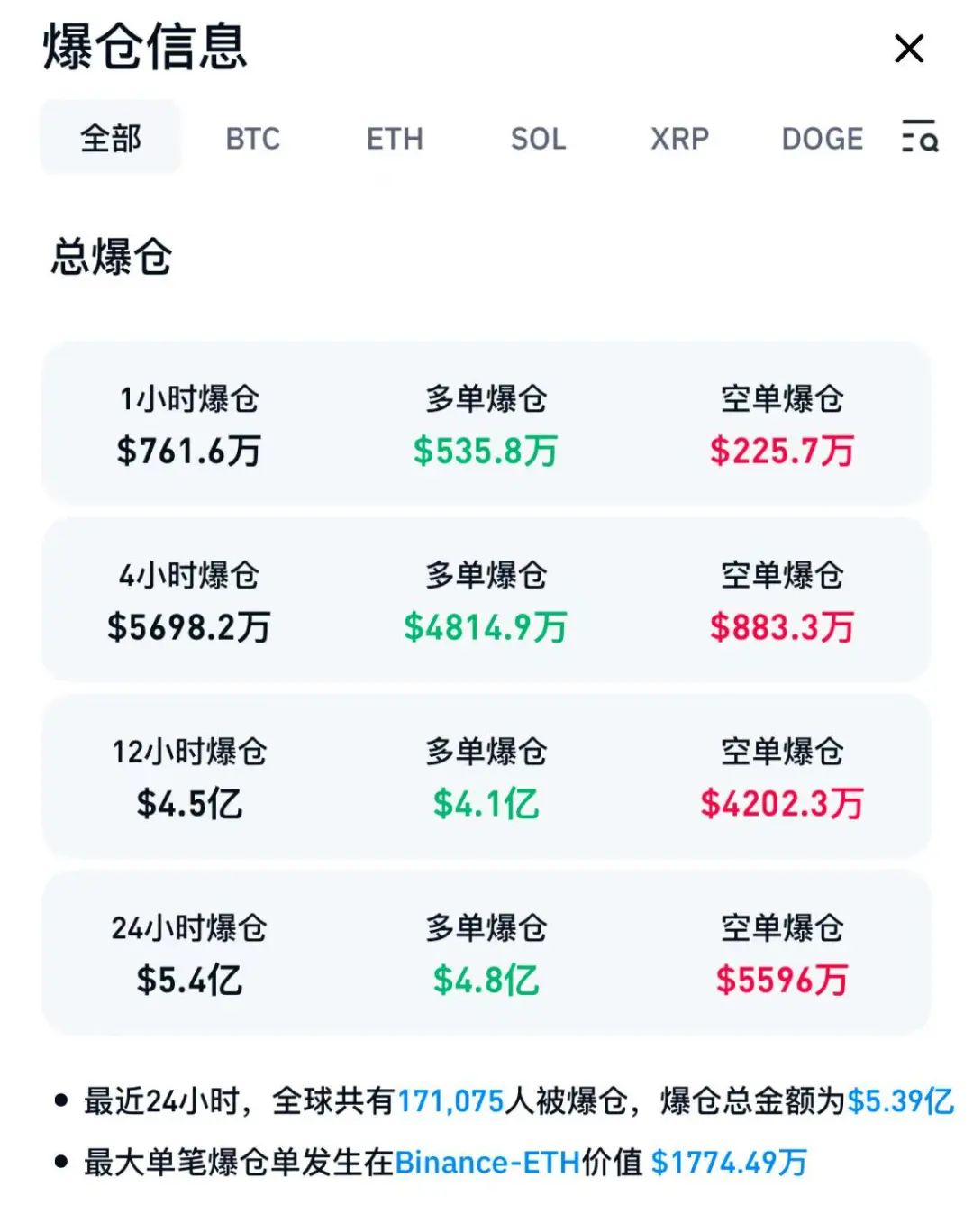Image resolution: width=973 pixels, height=1232 pixels.
Task: Select the XRP tab
Action: coord(679,140)
